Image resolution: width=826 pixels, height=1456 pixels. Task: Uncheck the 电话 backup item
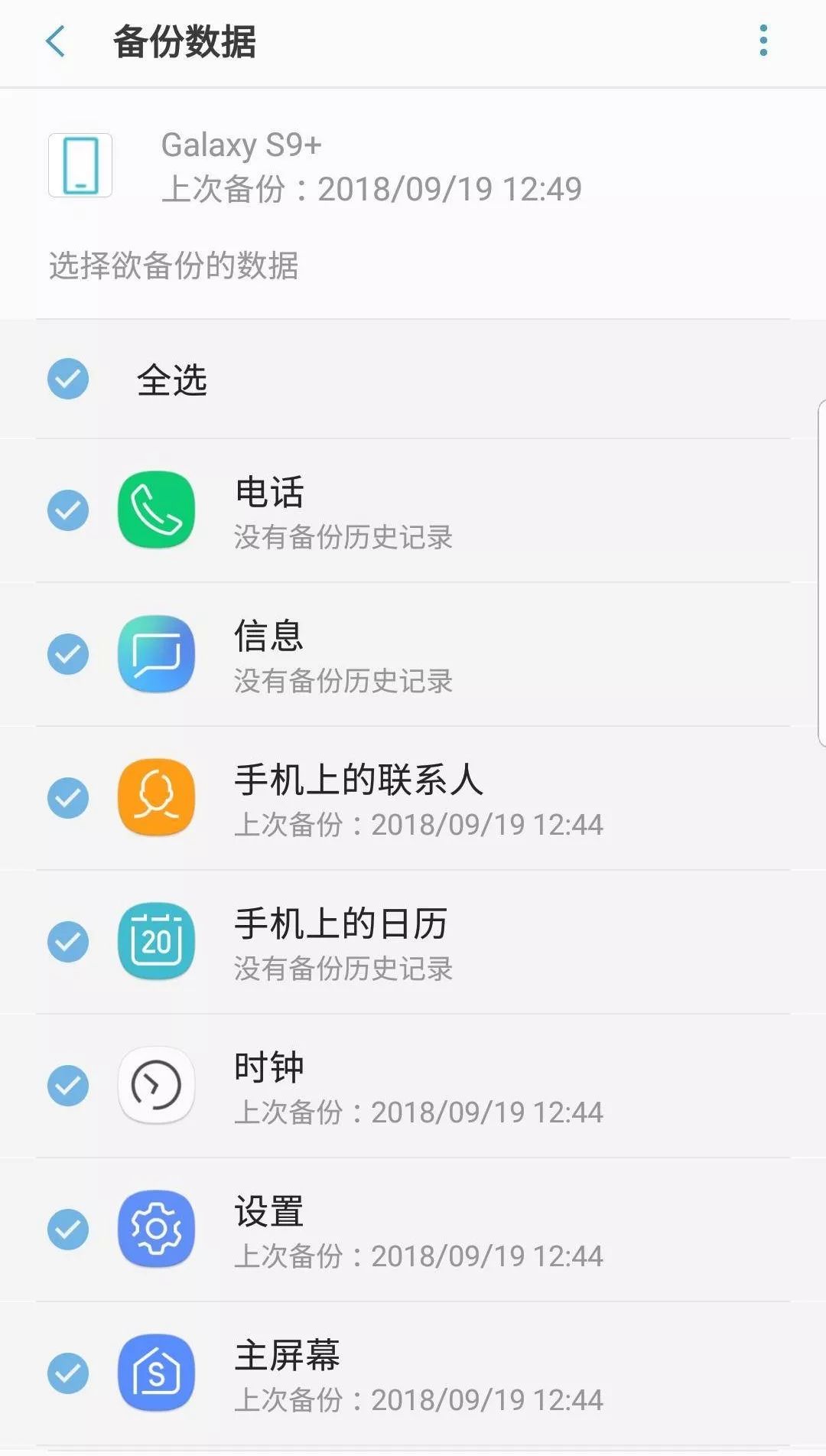(x=67, y=509)
